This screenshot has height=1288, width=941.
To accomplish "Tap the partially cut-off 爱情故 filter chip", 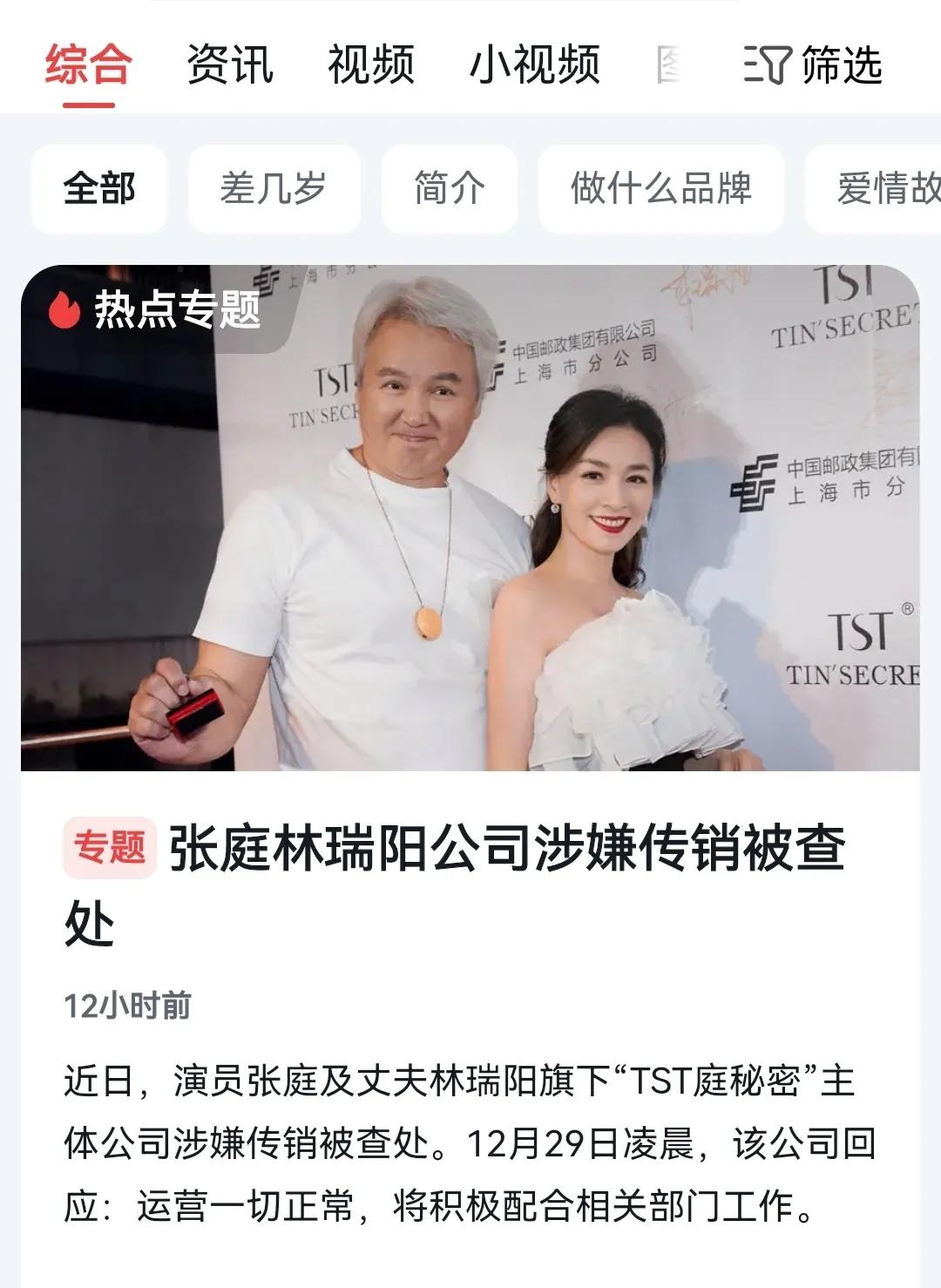I will [x=889, y=188].
